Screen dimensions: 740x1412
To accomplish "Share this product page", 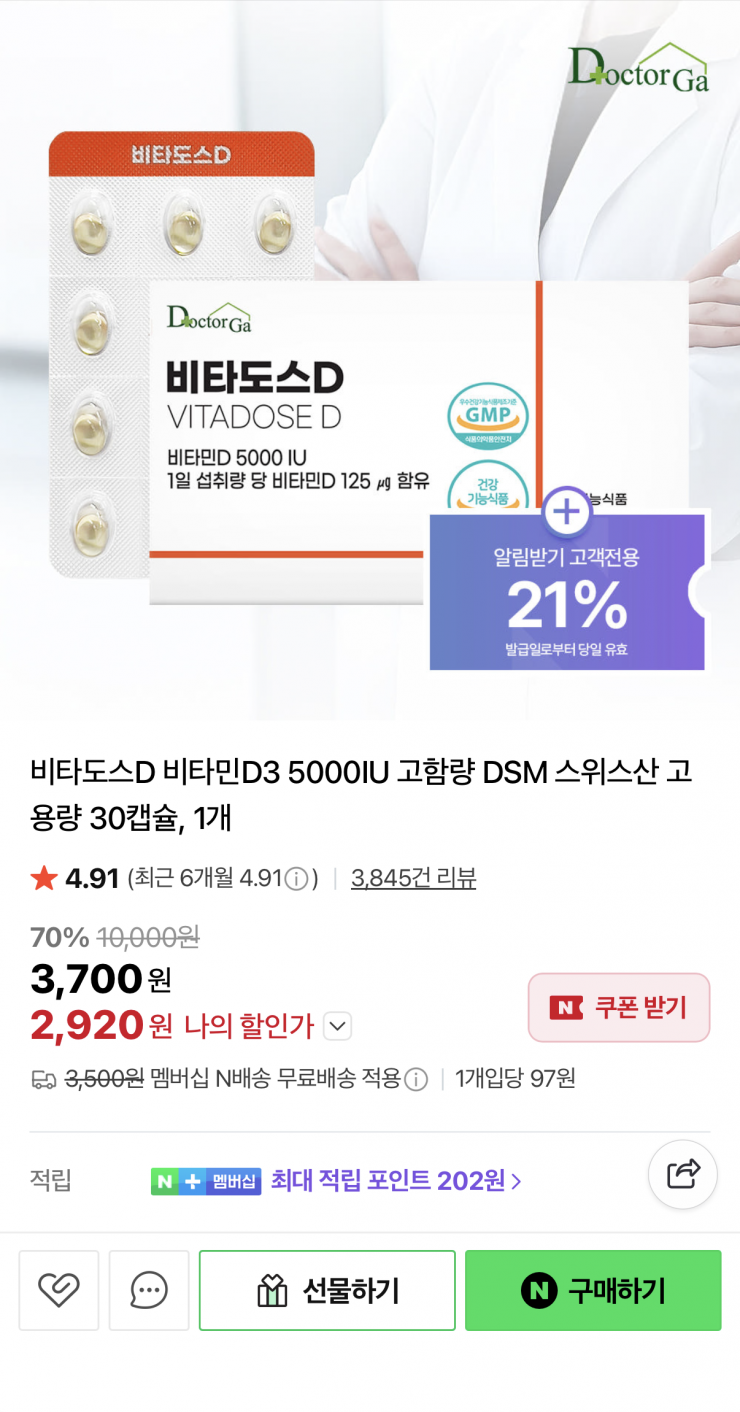I will pos(683,1173).
